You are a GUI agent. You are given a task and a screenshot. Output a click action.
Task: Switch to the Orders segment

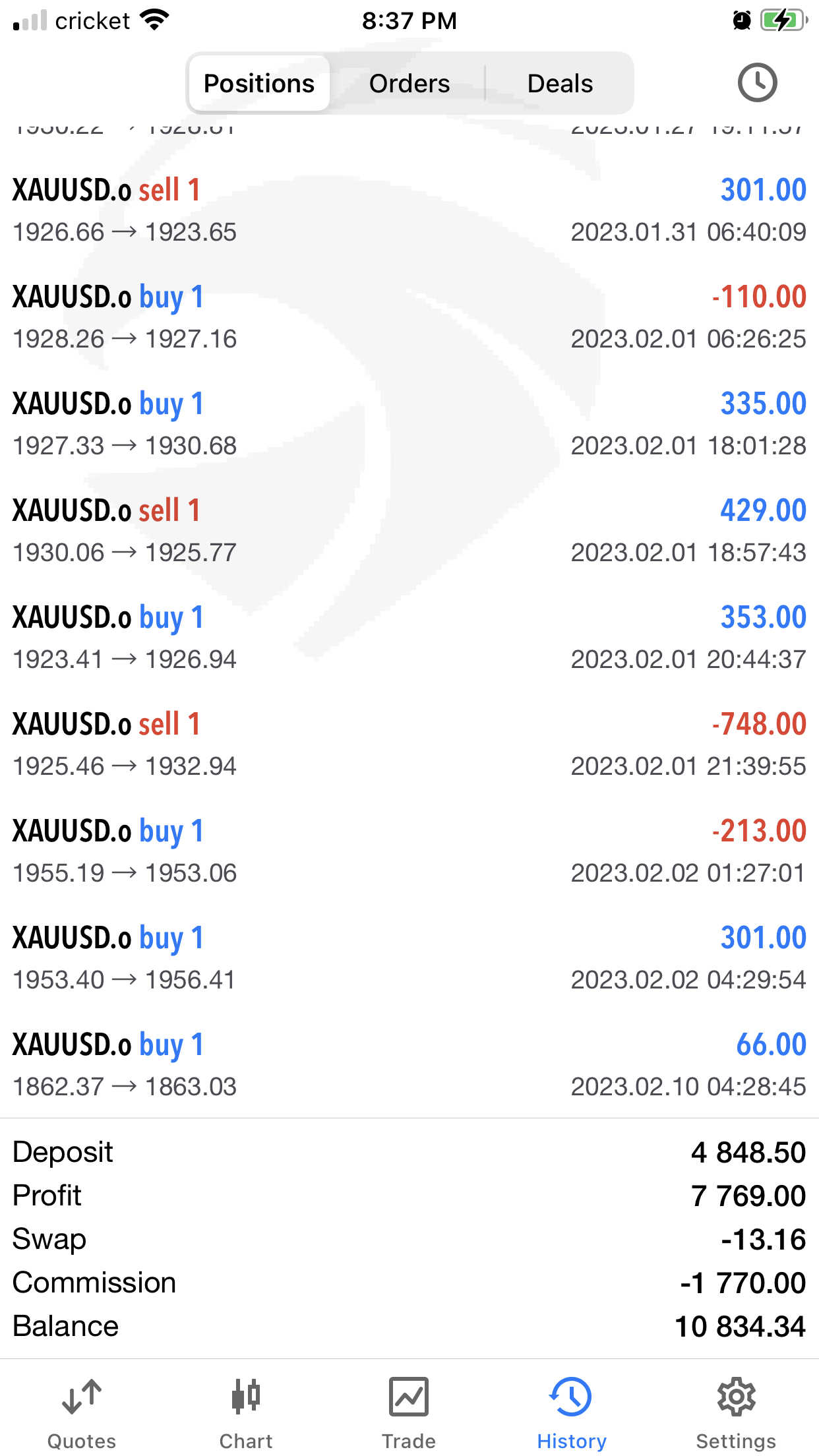click(x=409, y=84)
